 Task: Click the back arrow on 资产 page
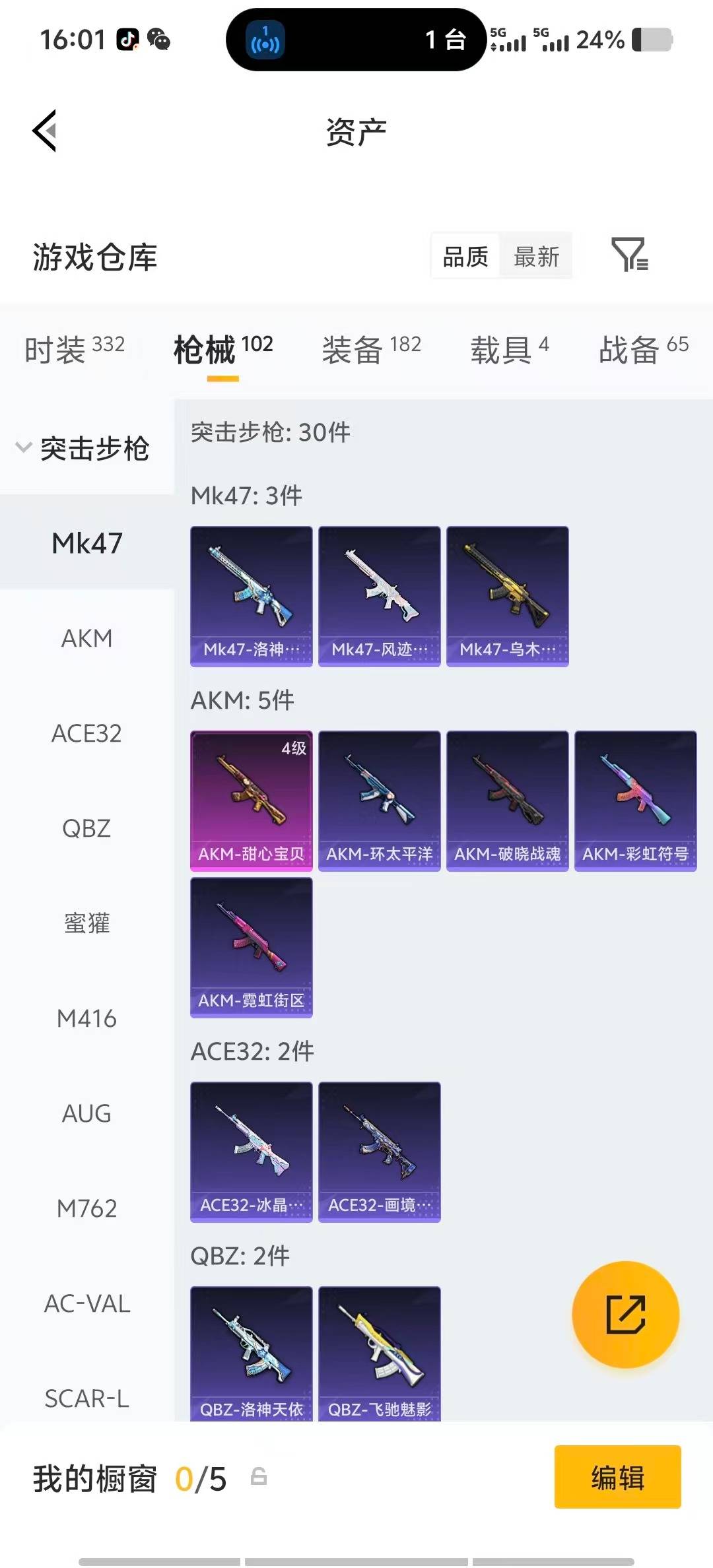pos(44,131)
